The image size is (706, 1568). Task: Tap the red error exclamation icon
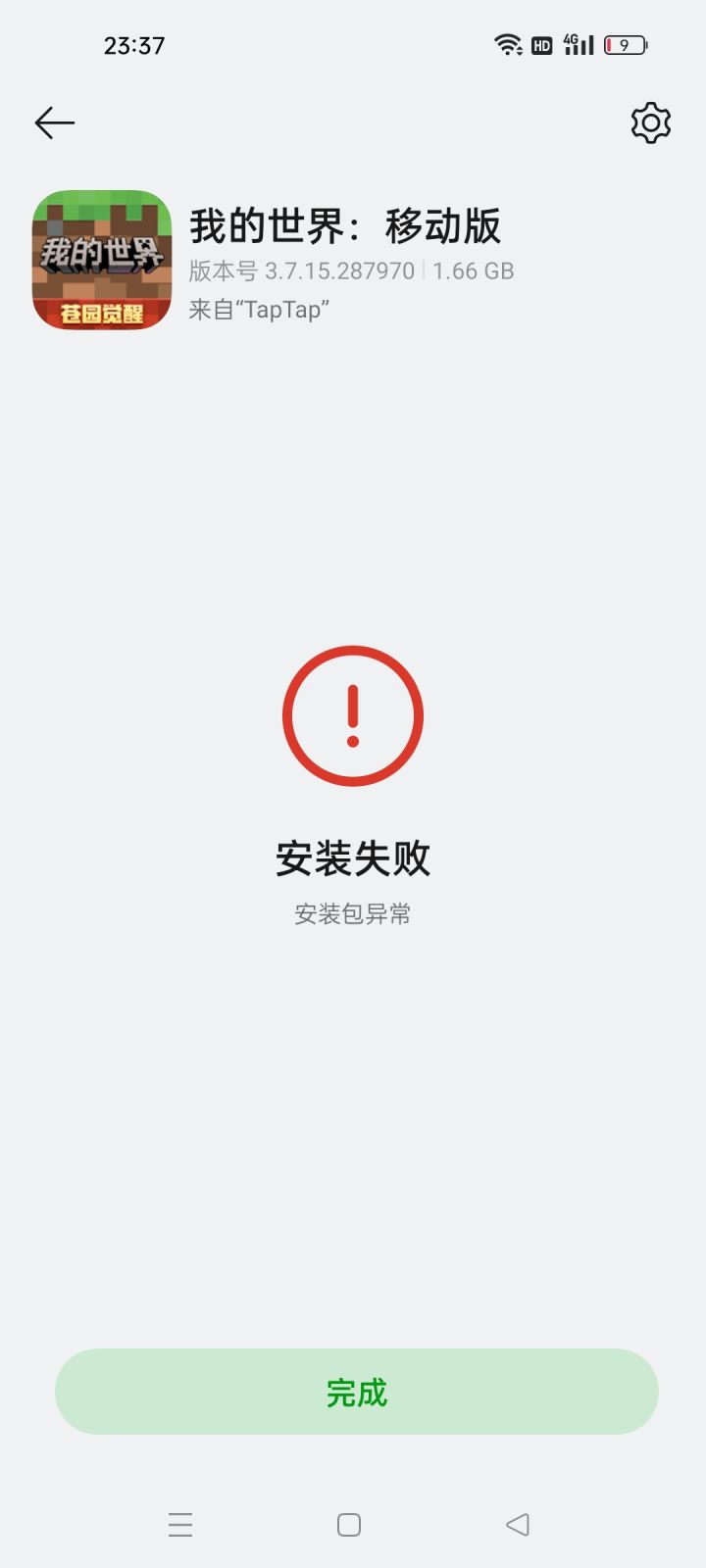352,714
